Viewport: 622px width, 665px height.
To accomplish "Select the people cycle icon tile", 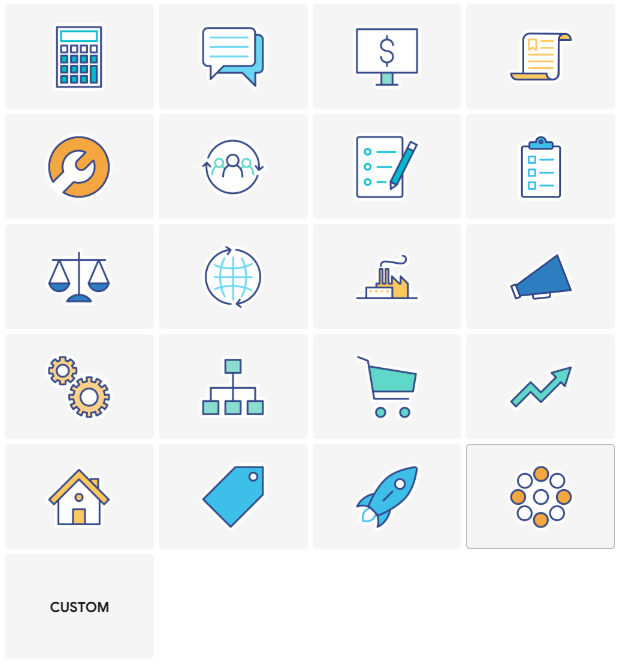I will [x=233, y=167].
